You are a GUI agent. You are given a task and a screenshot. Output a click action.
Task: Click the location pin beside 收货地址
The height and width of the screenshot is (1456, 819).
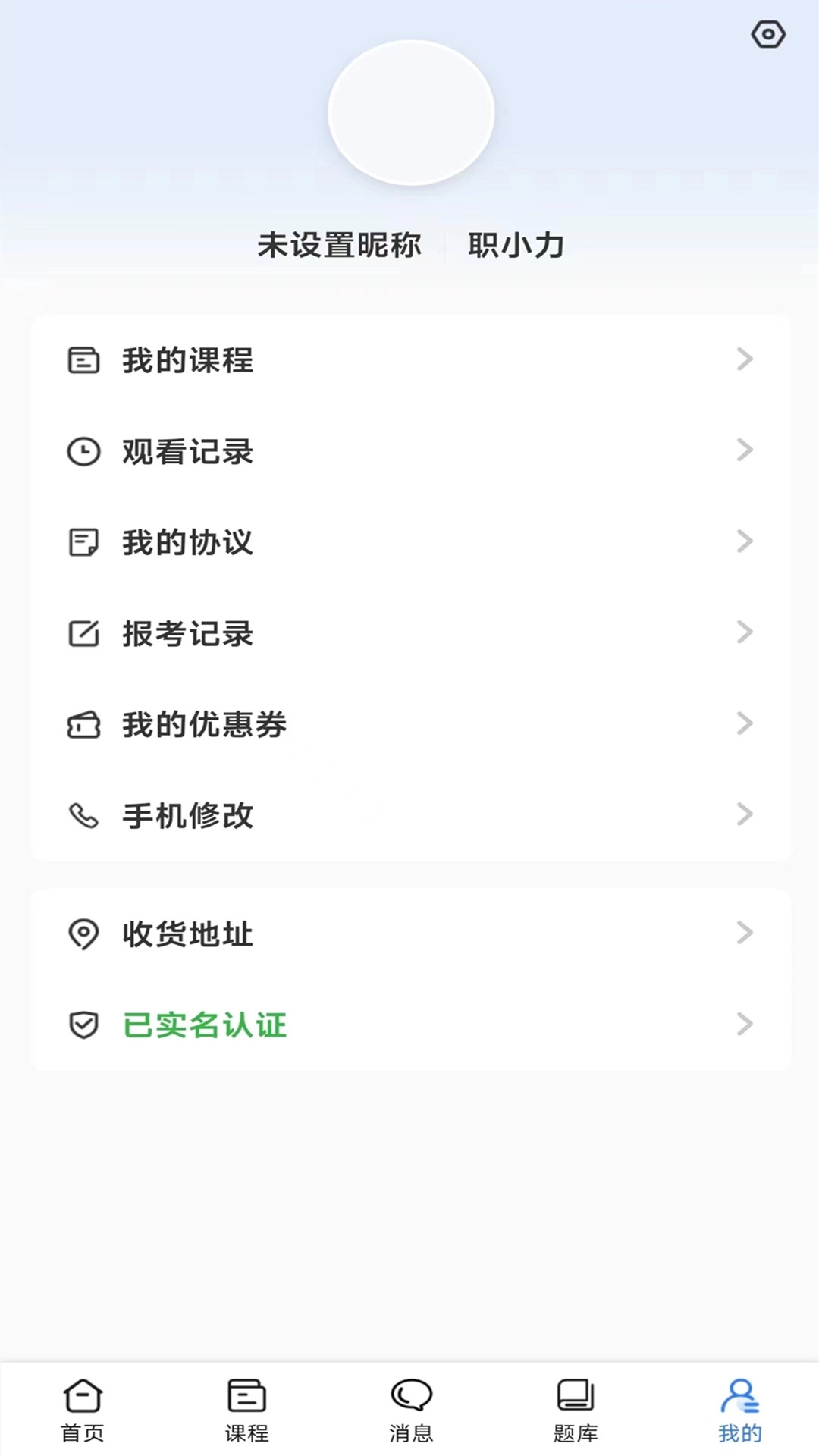(83, 934)
